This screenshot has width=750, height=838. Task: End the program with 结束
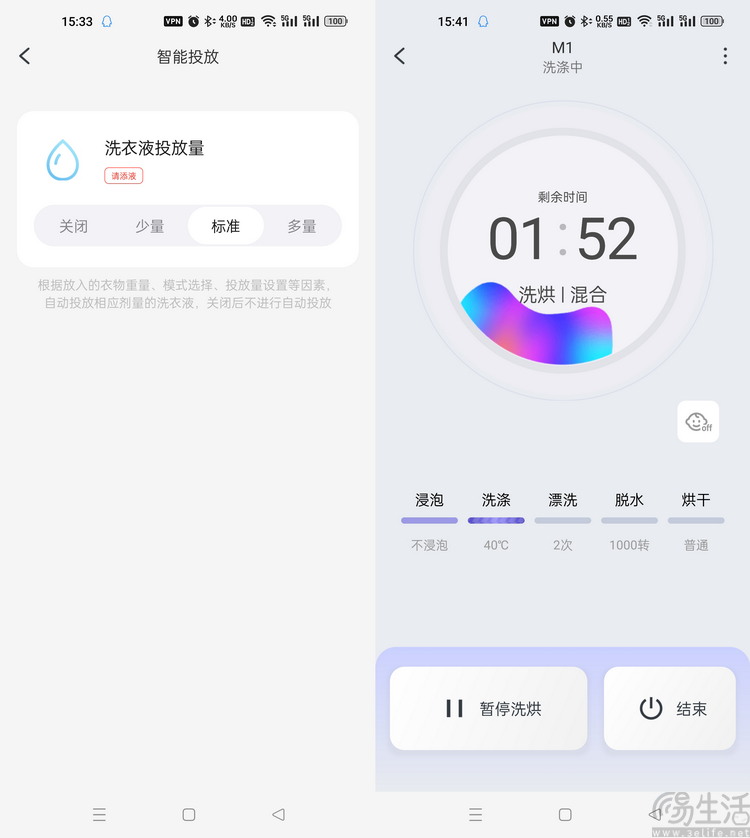(x=670, y=708)
